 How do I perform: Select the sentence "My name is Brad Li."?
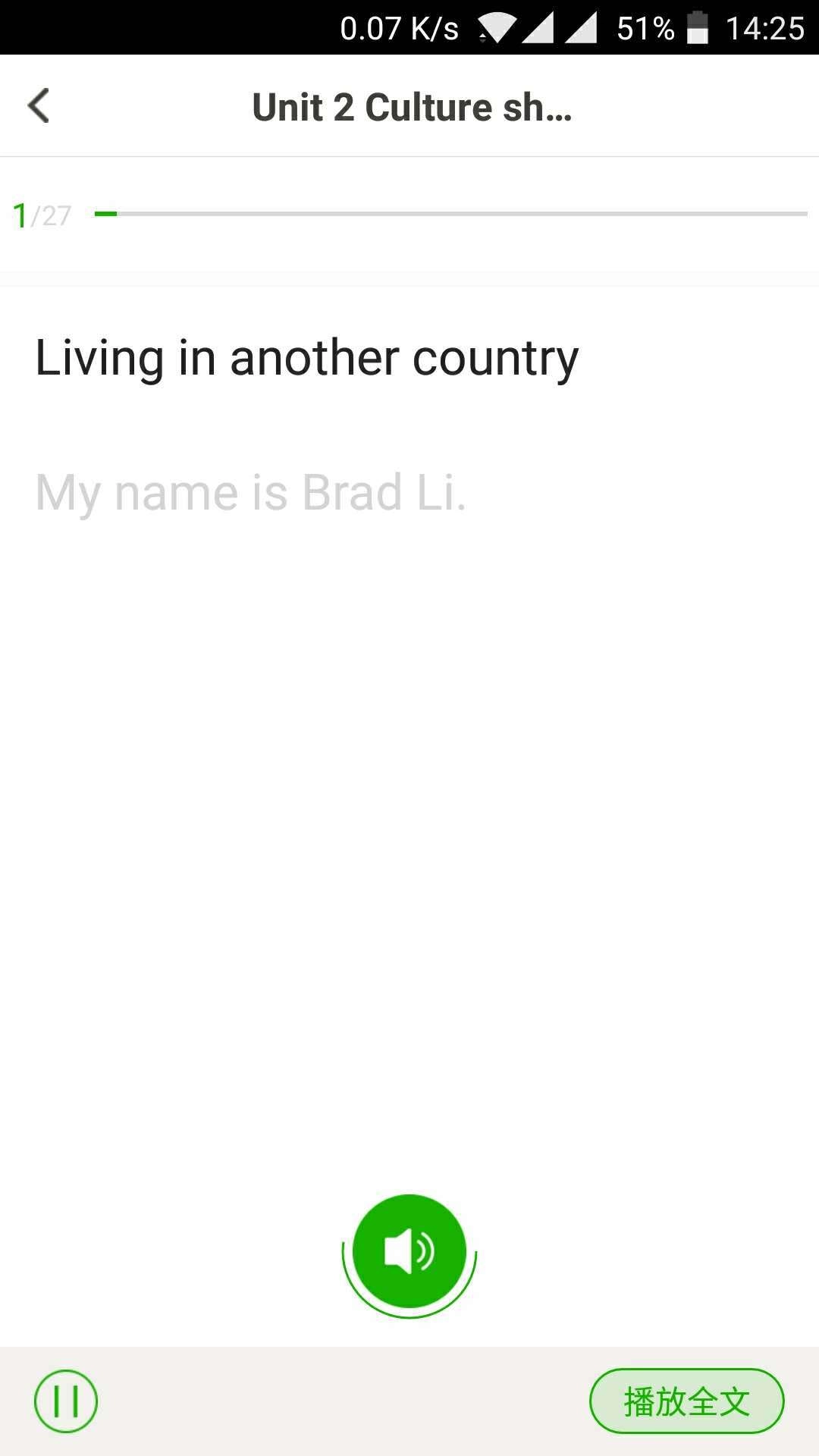click(250, 492)
